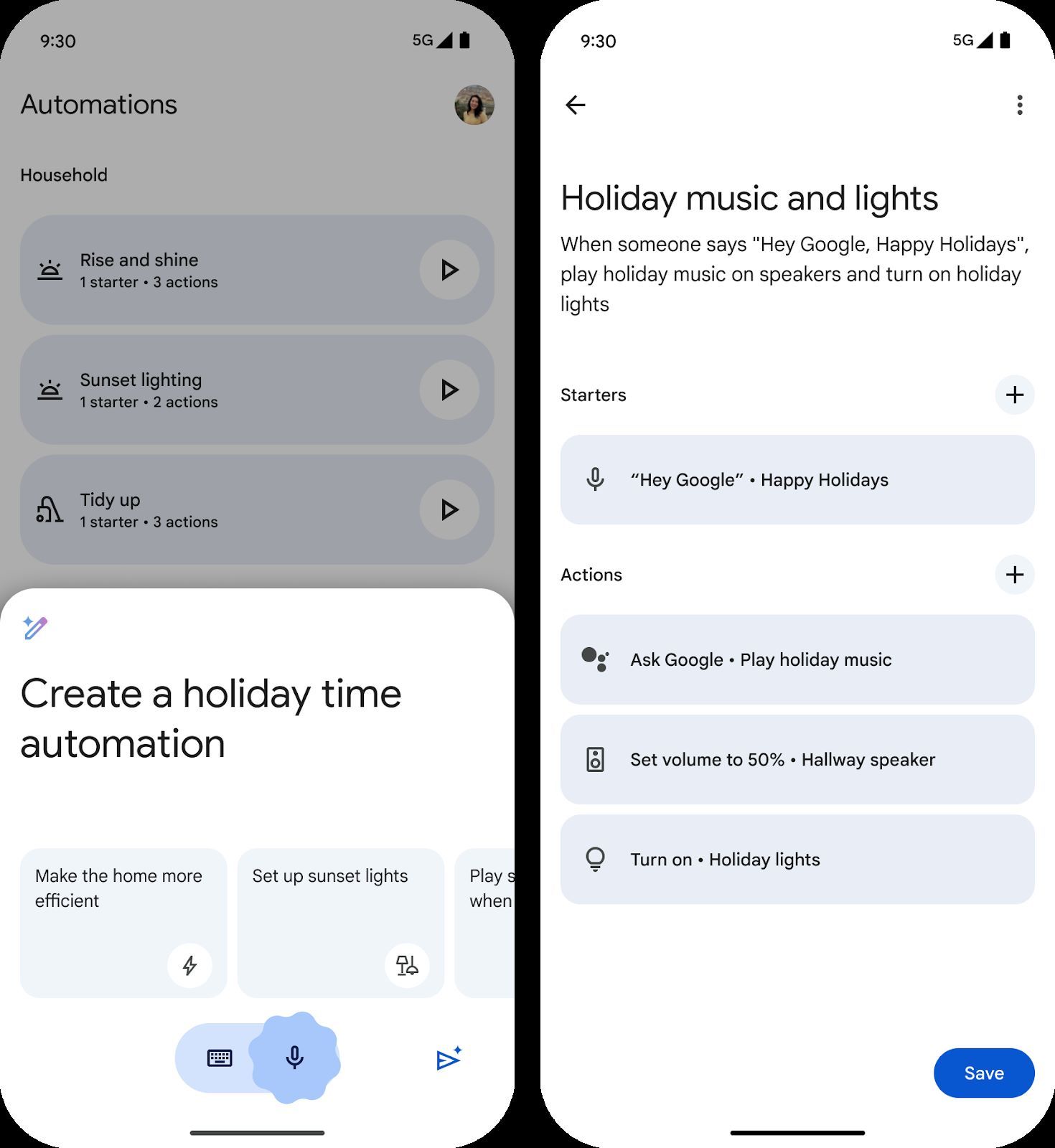
Task: Play the Tidy up automation
Action: pos(449,510)
